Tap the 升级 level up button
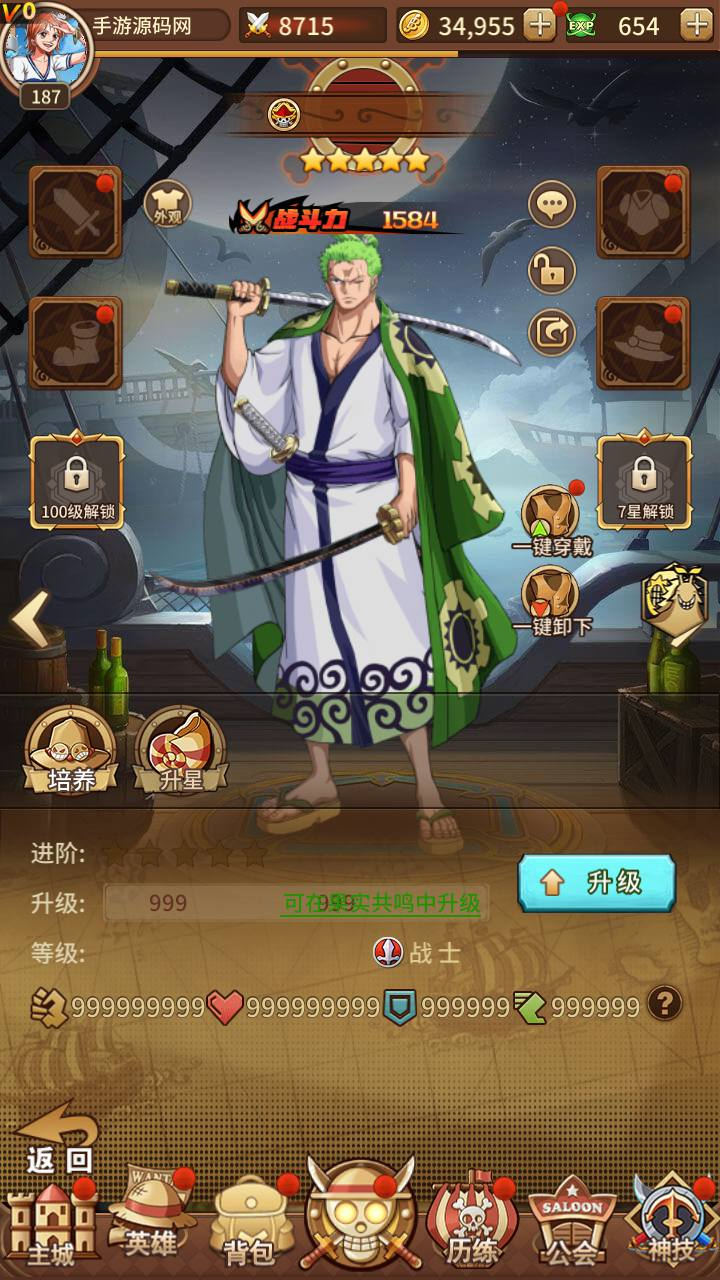Image resolution: width=720 pixels, height=1280 pixels. [x=596, y=883]
